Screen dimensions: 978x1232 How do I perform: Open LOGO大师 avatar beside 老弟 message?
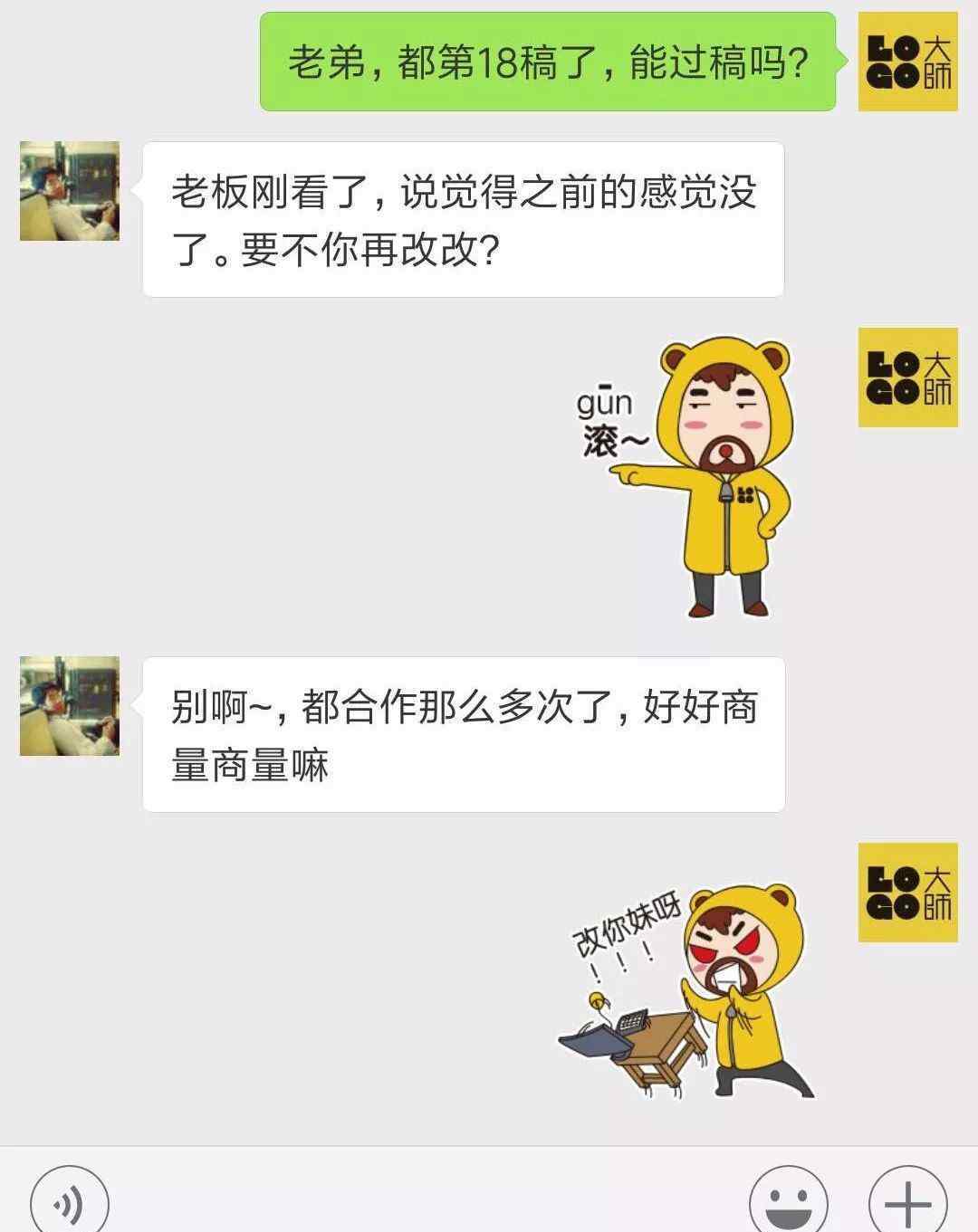(x=907, y=62)
